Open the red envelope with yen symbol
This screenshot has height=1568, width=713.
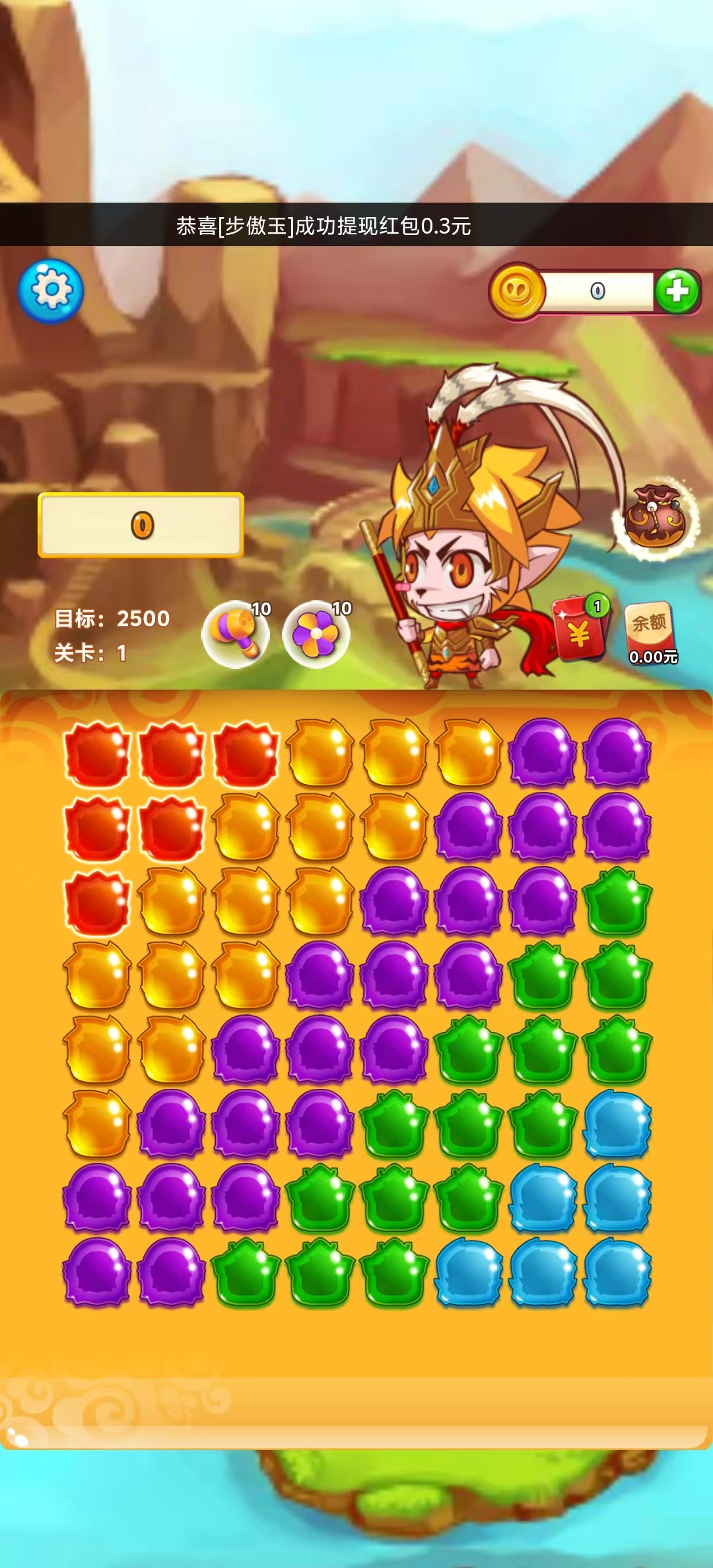coord(579,628)
